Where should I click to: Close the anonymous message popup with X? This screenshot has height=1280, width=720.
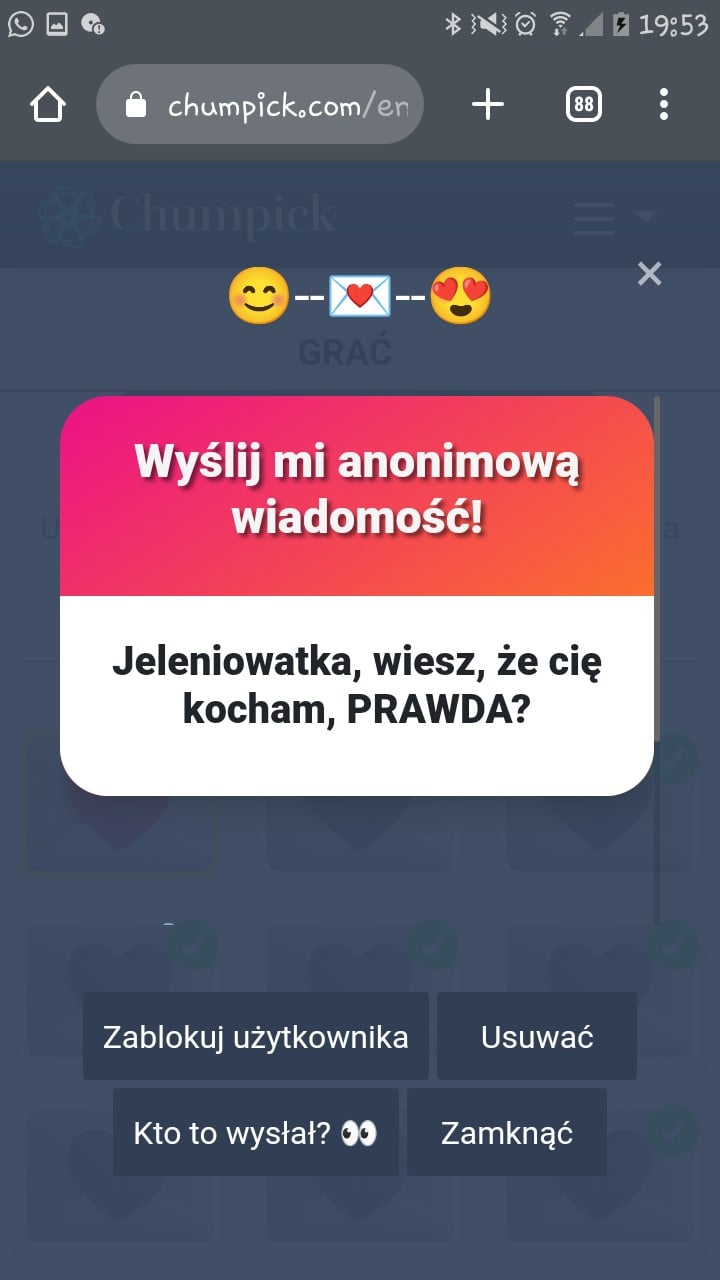pyautogui.click(x=649, y=274)
